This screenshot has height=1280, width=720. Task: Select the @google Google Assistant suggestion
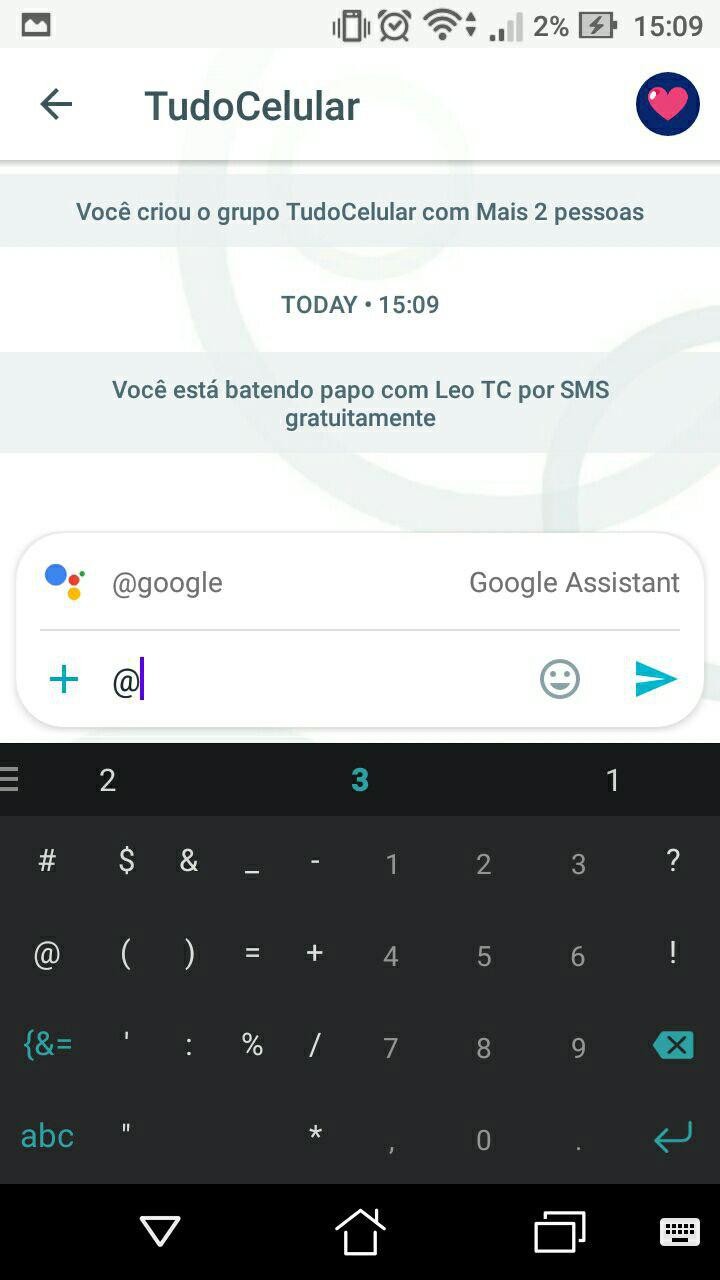pyautogui.click(x=360, y=582)
